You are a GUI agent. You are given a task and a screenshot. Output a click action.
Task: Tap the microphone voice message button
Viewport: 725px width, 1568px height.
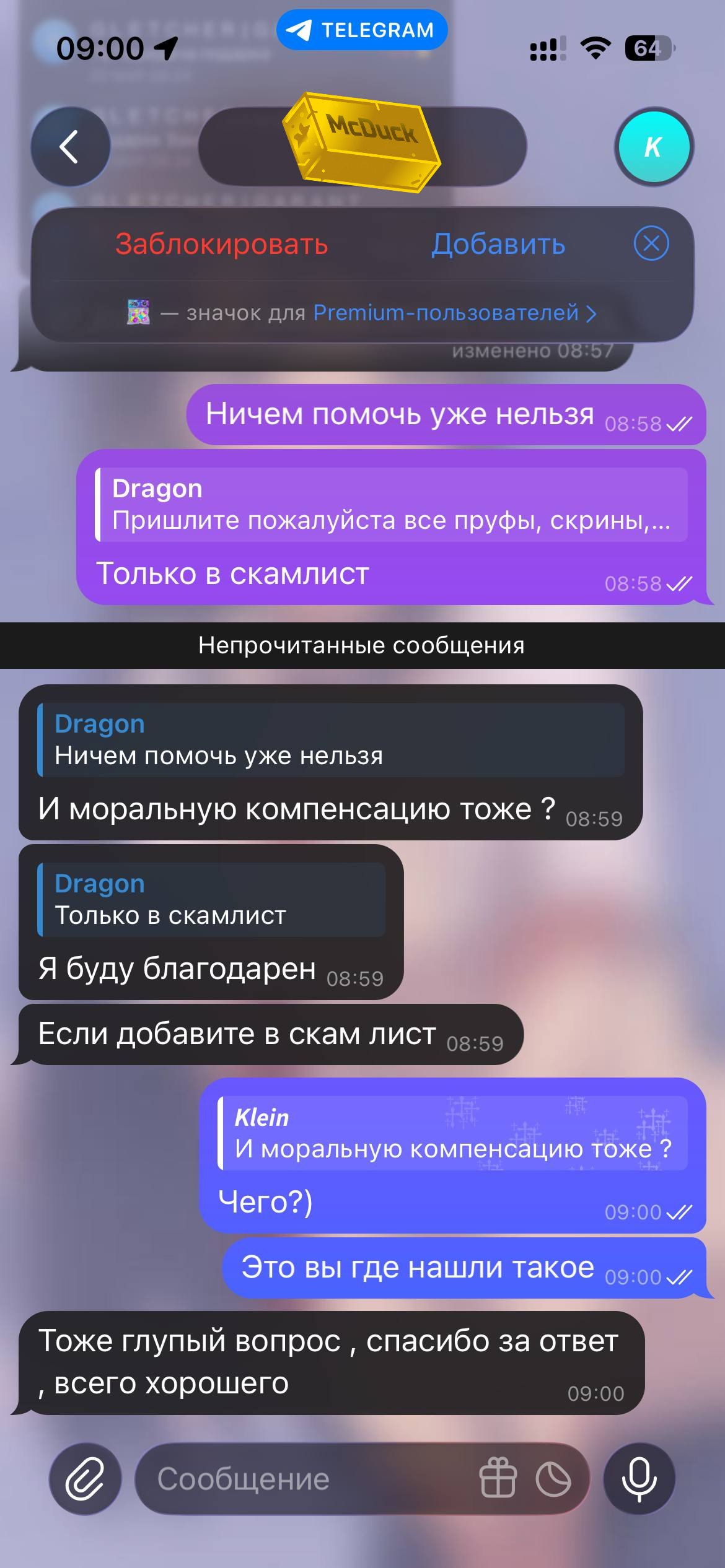click(x=639, y=1479)
